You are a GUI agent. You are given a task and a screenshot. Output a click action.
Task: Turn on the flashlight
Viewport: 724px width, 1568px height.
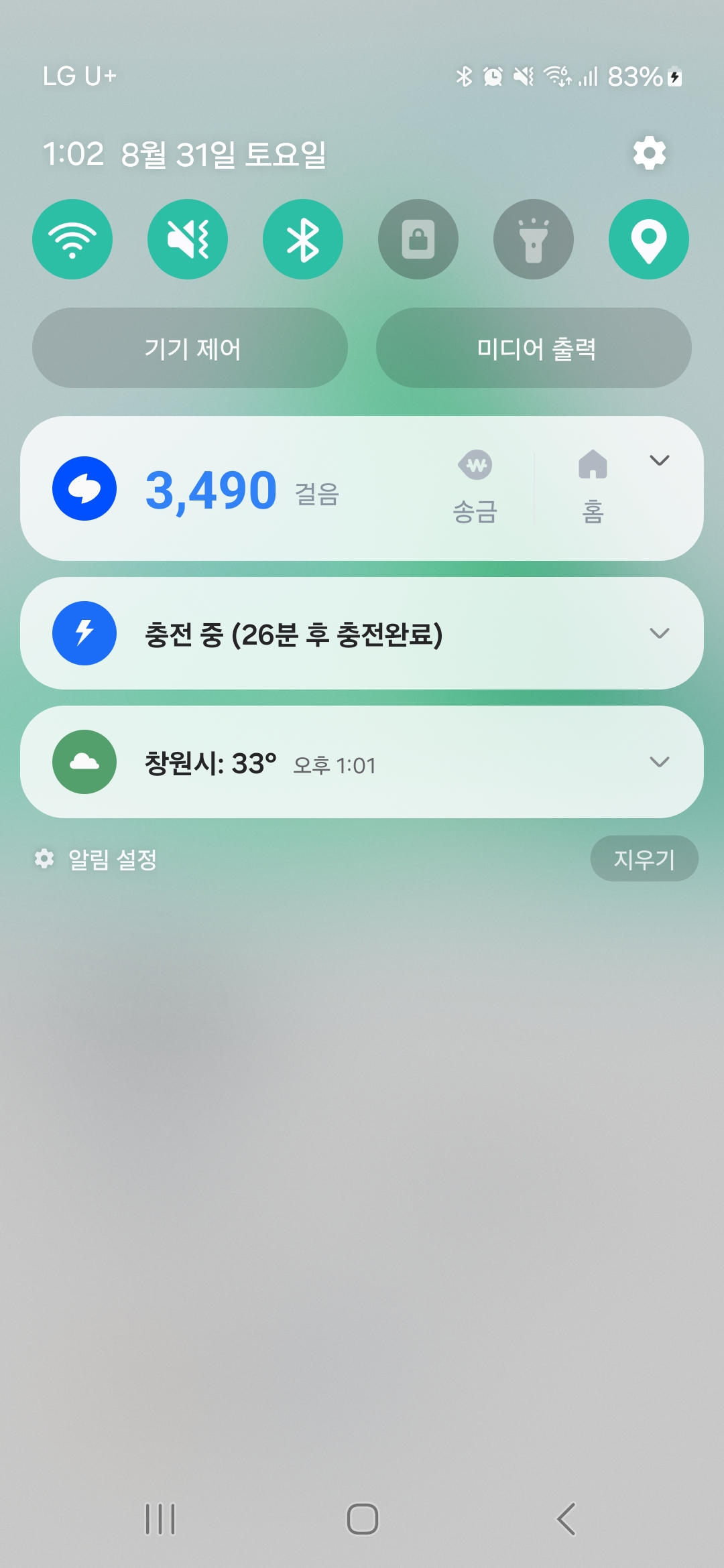click(x=534, y=239)
